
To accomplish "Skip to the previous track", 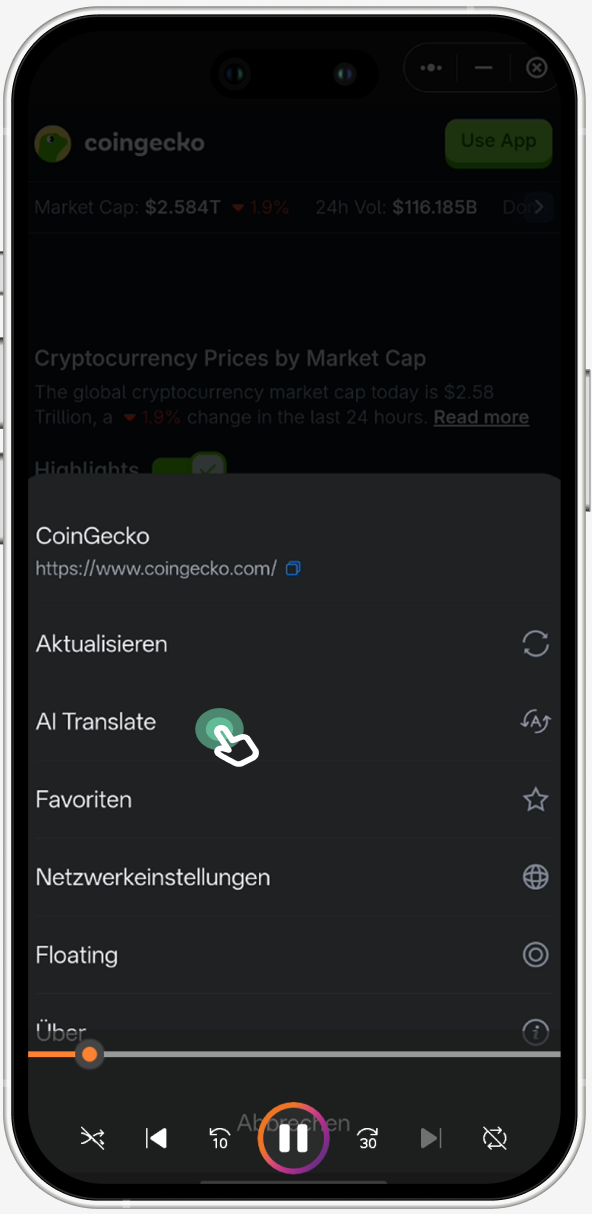I will tap(156, 1138).
